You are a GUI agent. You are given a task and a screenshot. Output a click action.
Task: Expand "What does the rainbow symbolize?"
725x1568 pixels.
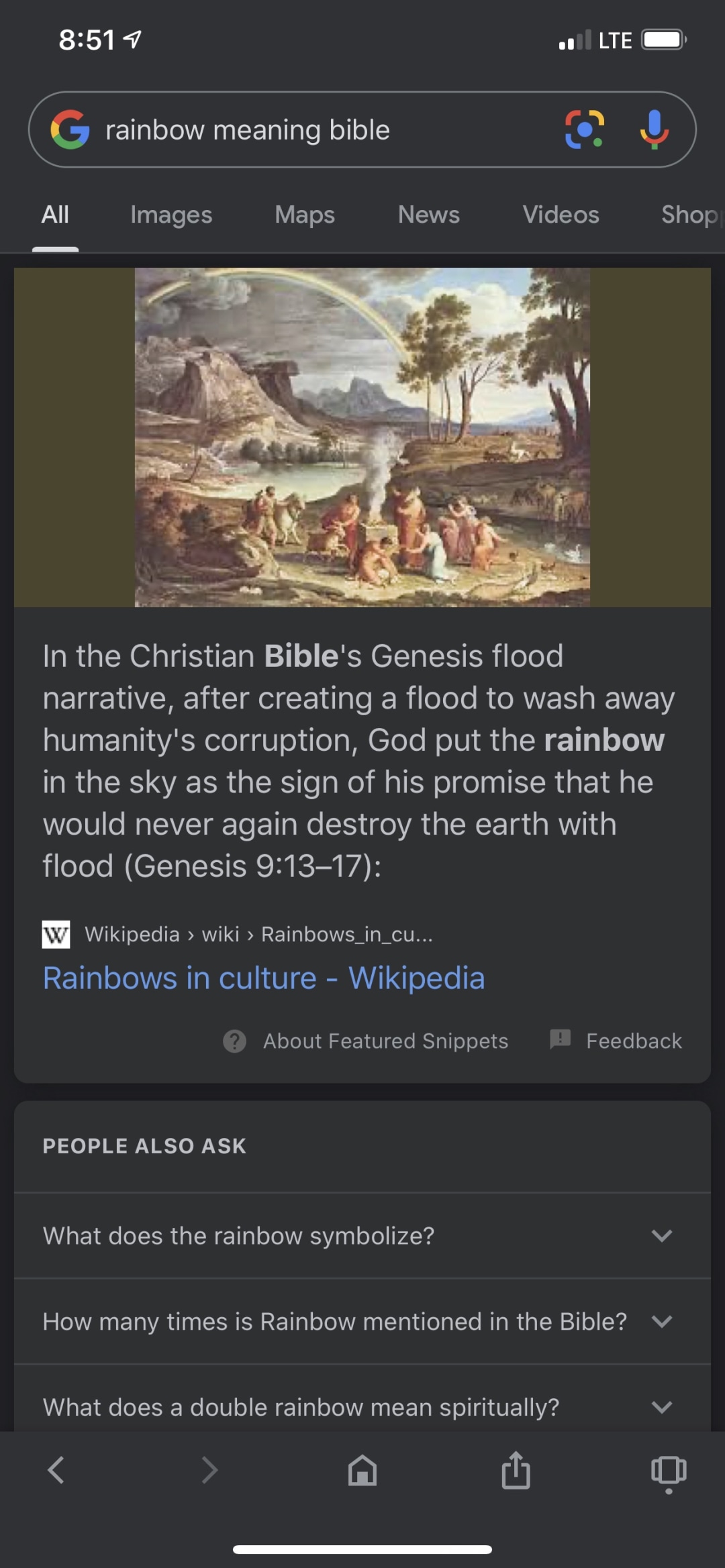tap(362, 1235)
